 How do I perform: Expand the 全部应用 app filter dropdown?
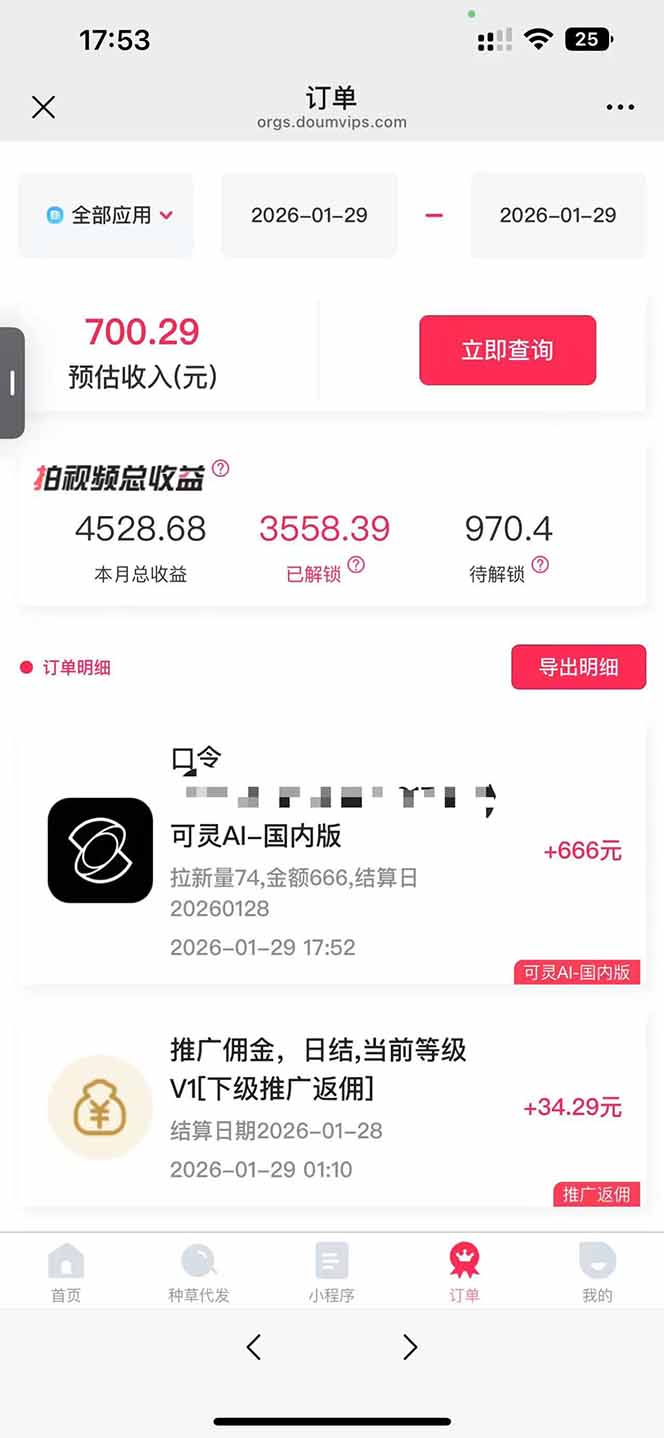pos(110,215)
